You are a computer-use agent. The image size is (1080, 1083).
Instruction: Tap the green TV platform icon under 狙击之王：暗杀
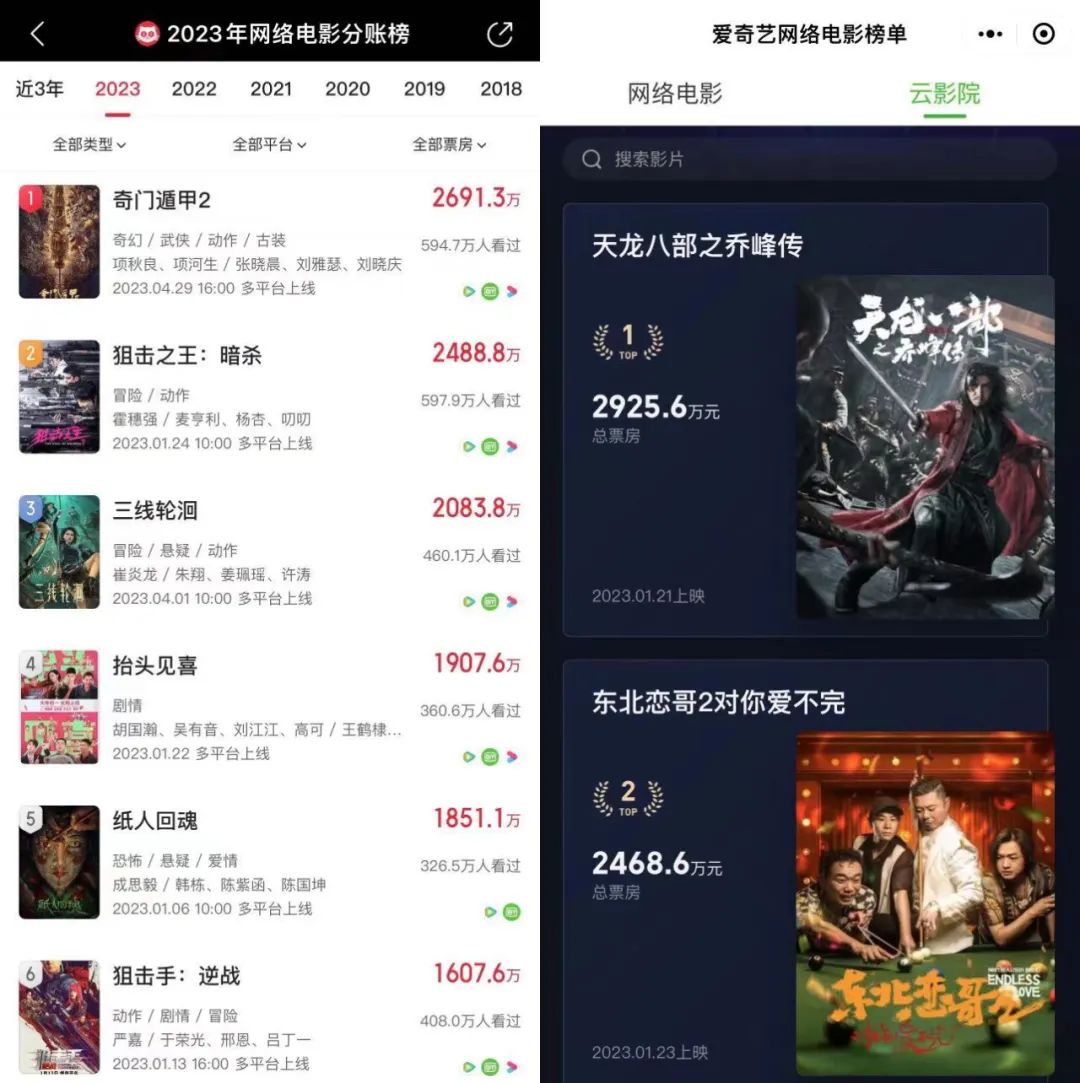(489, 446)
